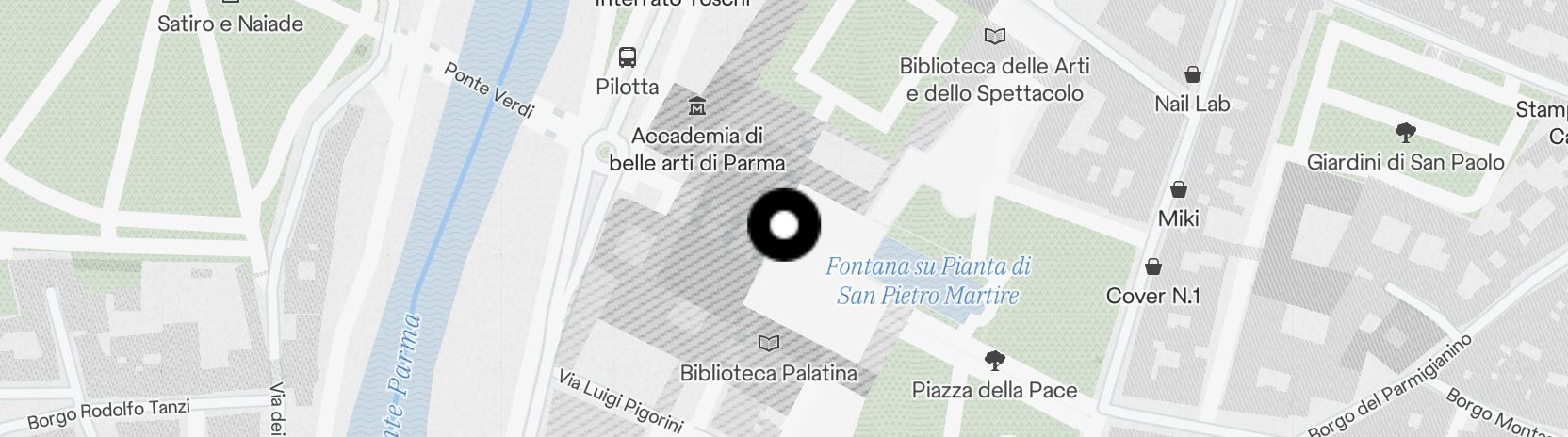Open the Piazza della Pace park marker
This screenshot has width=1568, height=437.
tap(993, 360)
